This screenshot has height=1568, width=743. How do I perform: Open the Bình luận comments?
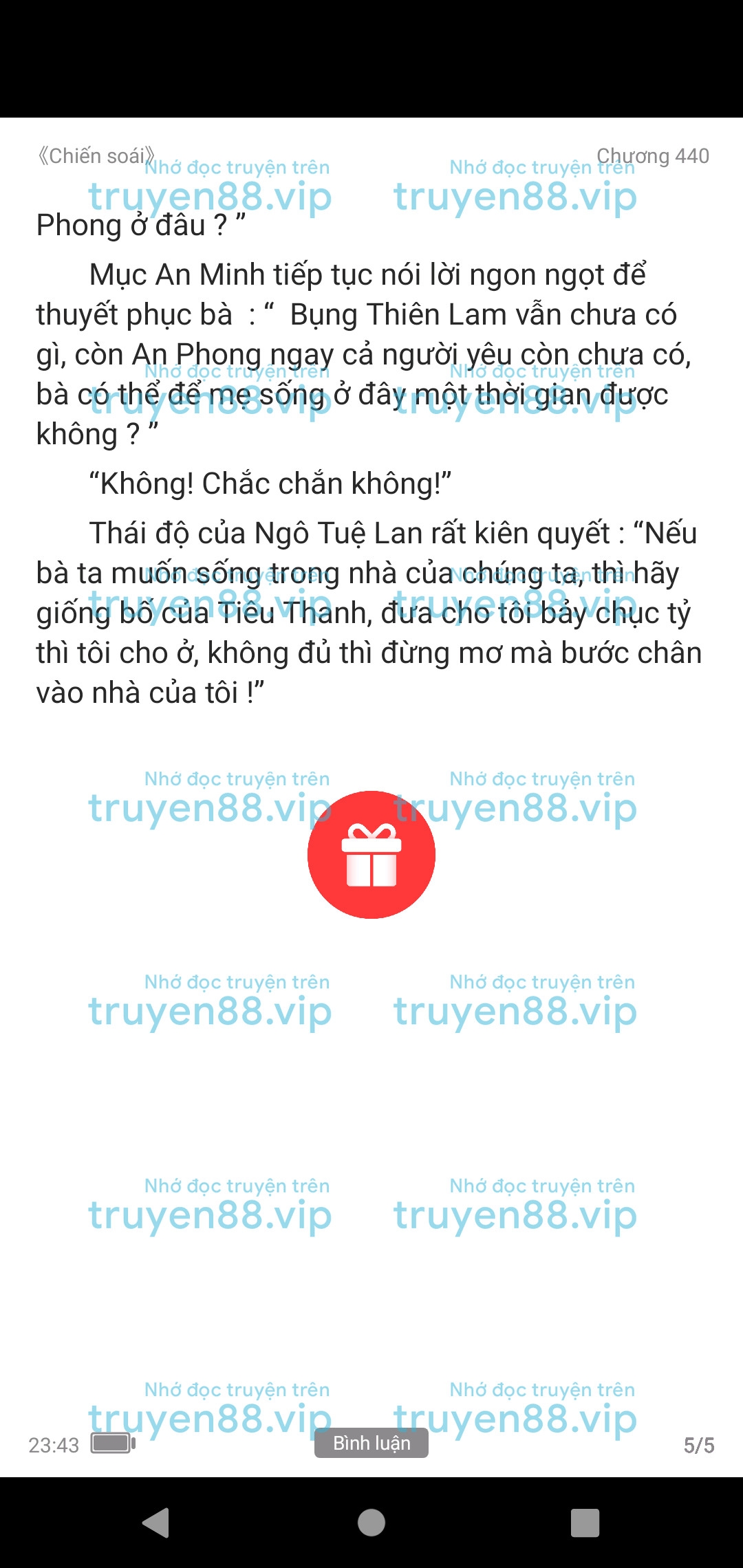371,1443
